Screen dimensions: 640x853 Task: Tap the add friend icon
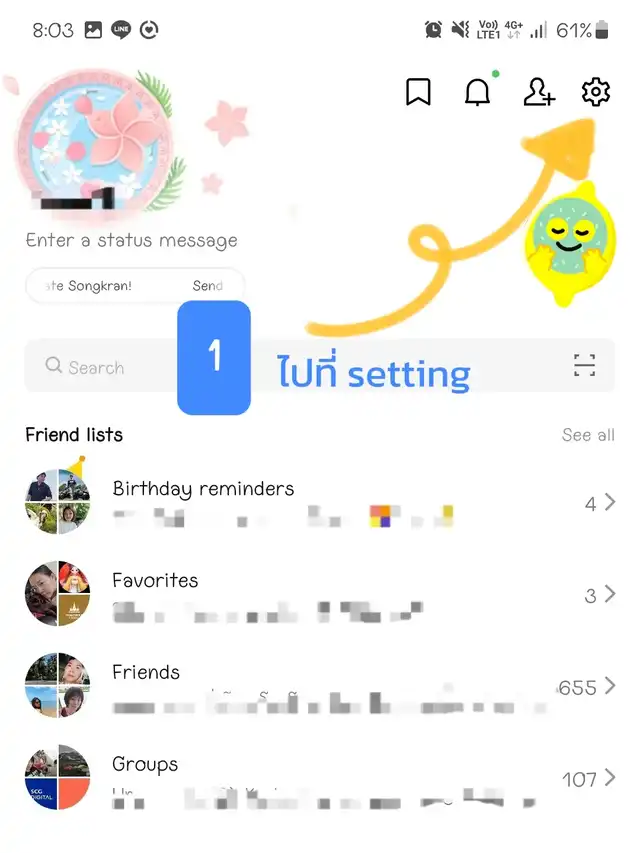click(538, 92)
